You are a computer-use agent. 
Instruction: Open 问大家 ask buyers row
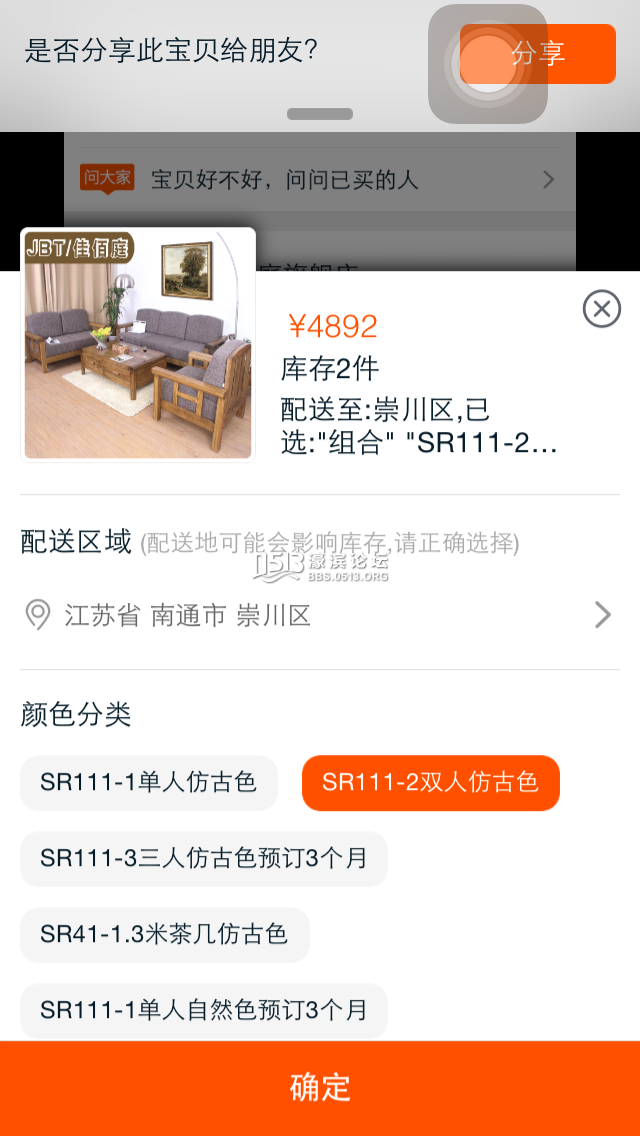click(x=318, y=180)
